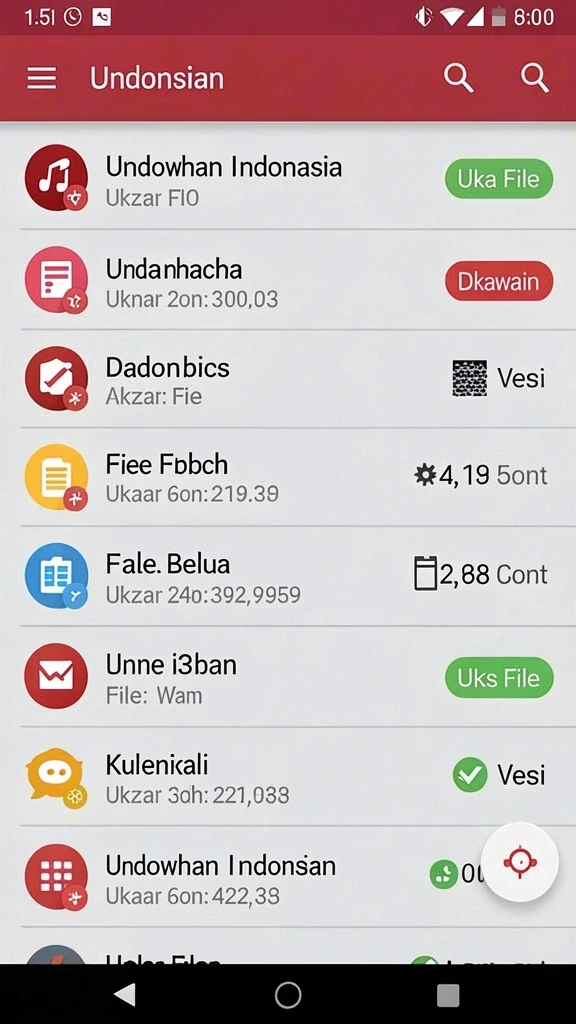
Task: Select the Kulenikali row
Action: tap(288, 776)
